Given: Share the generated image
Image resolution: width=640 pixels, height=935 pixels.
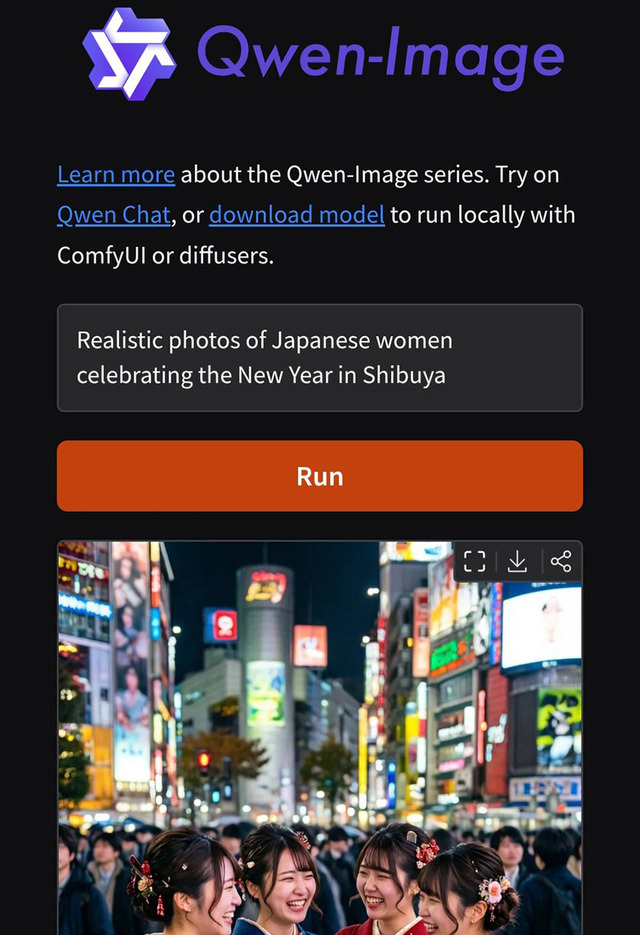Looking at the screenshot, I should 561,561.
